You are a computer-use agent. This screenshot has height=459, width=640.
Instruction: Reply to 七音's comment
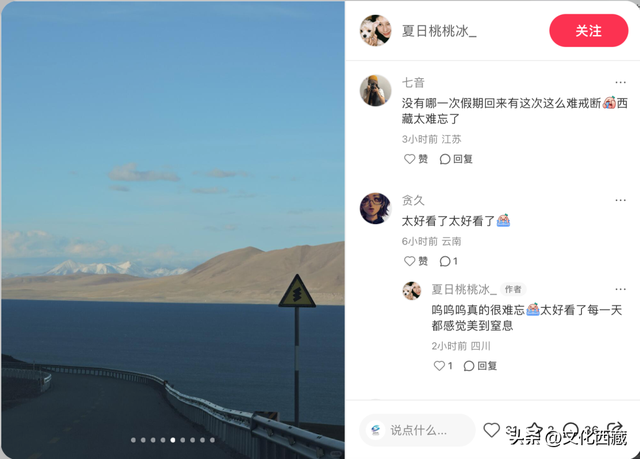pos(456,159)
